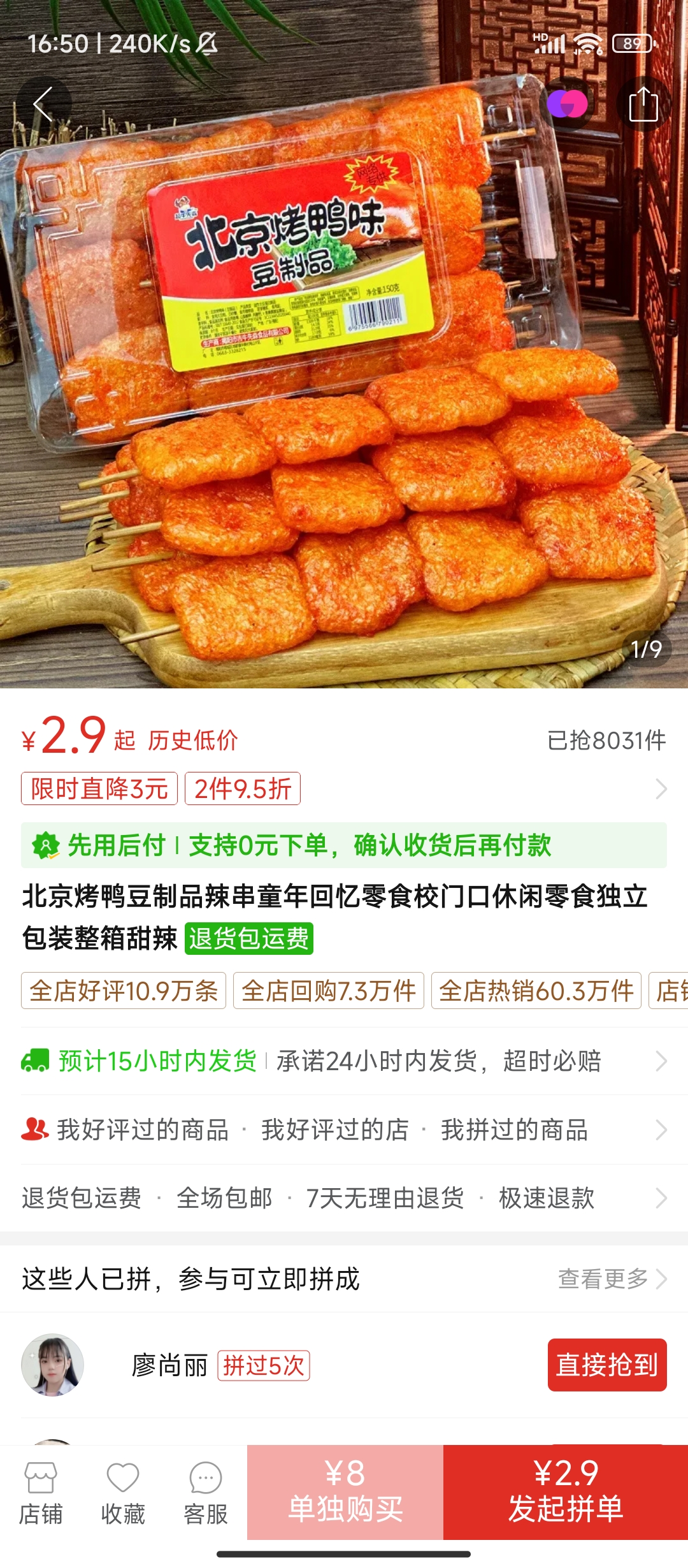
Task: Open the 预计15小时内发货 shipping row
Action: point(344,1061)
